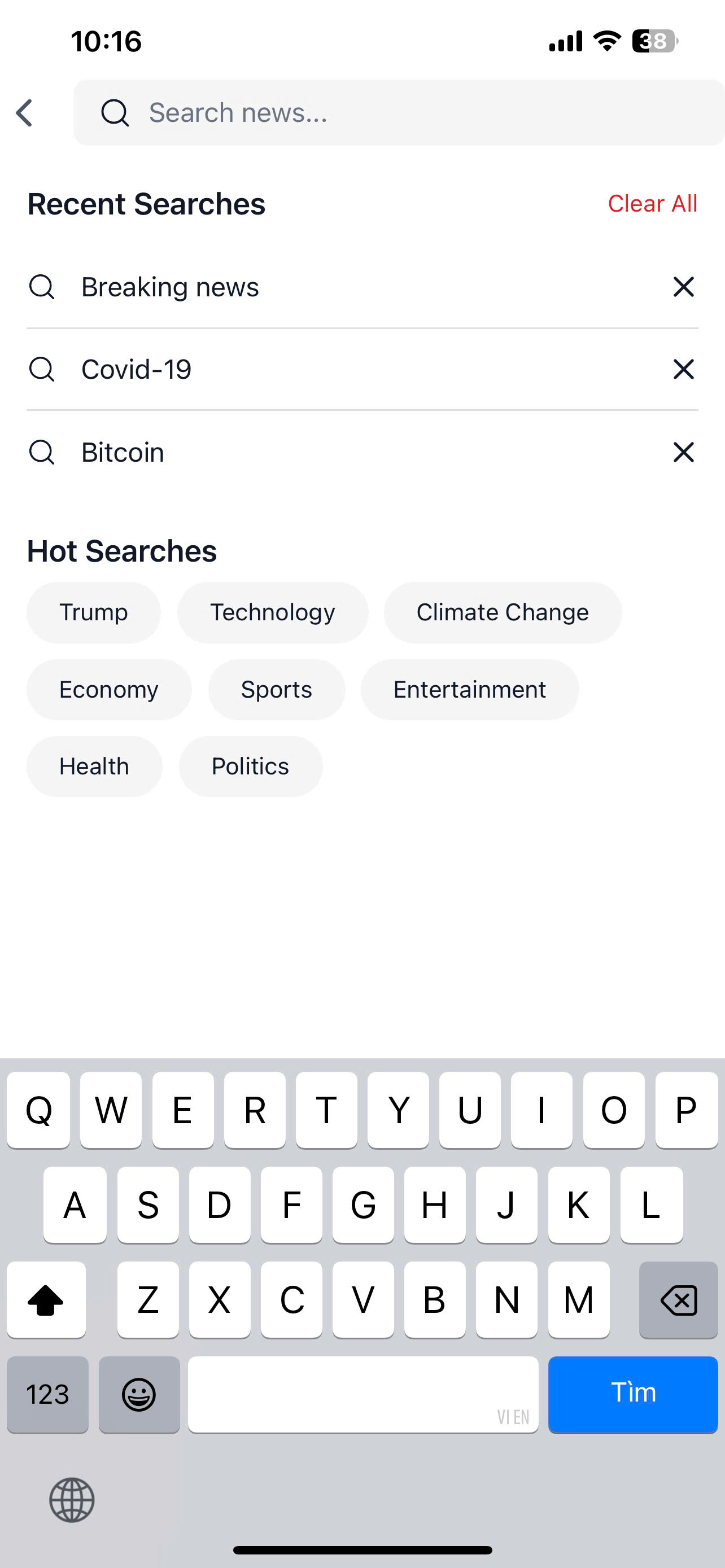Select the Bitcoin recent search
This screenshot has height=1568, width=725.
pos(123,452)
